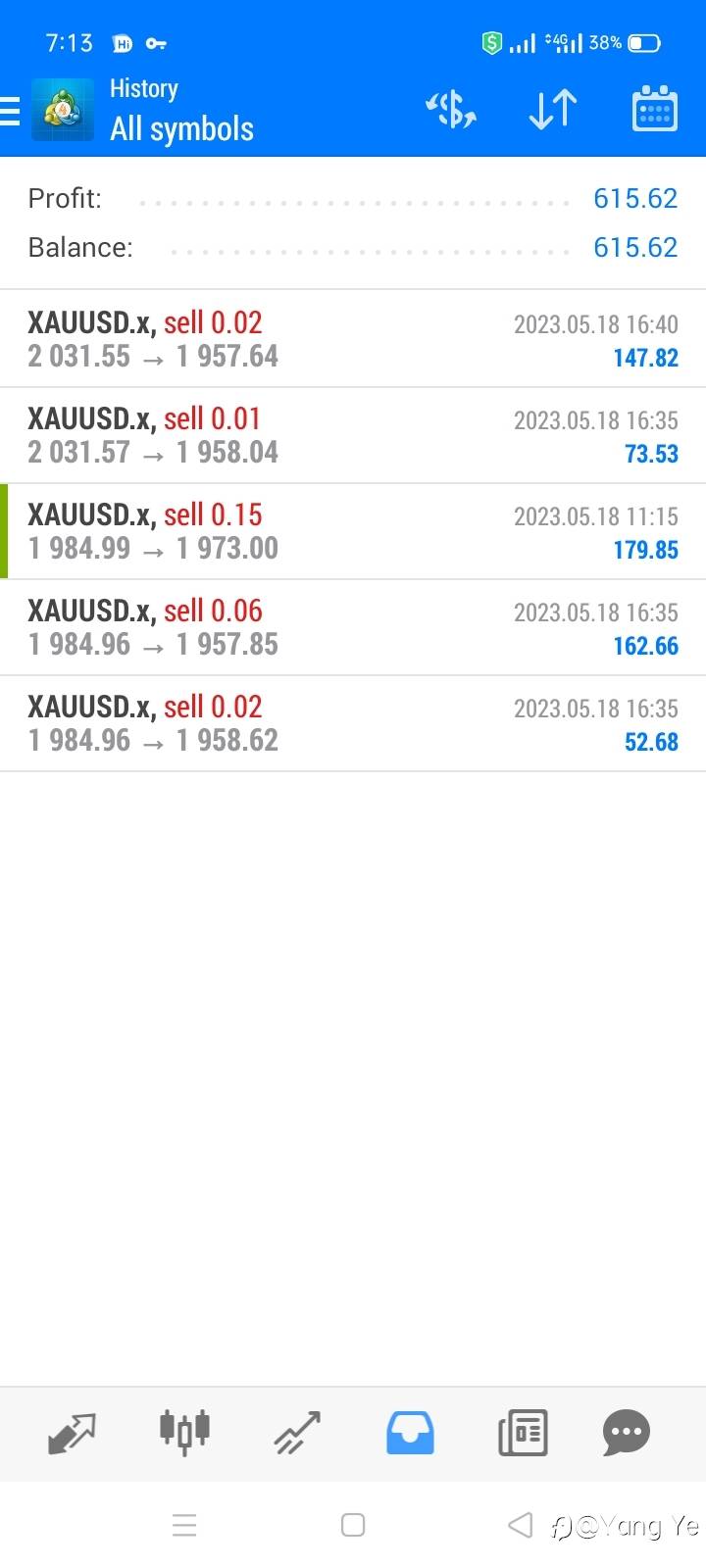Switch to the candlestick Chart tab
The image size is (706, 1568).
184,1432
